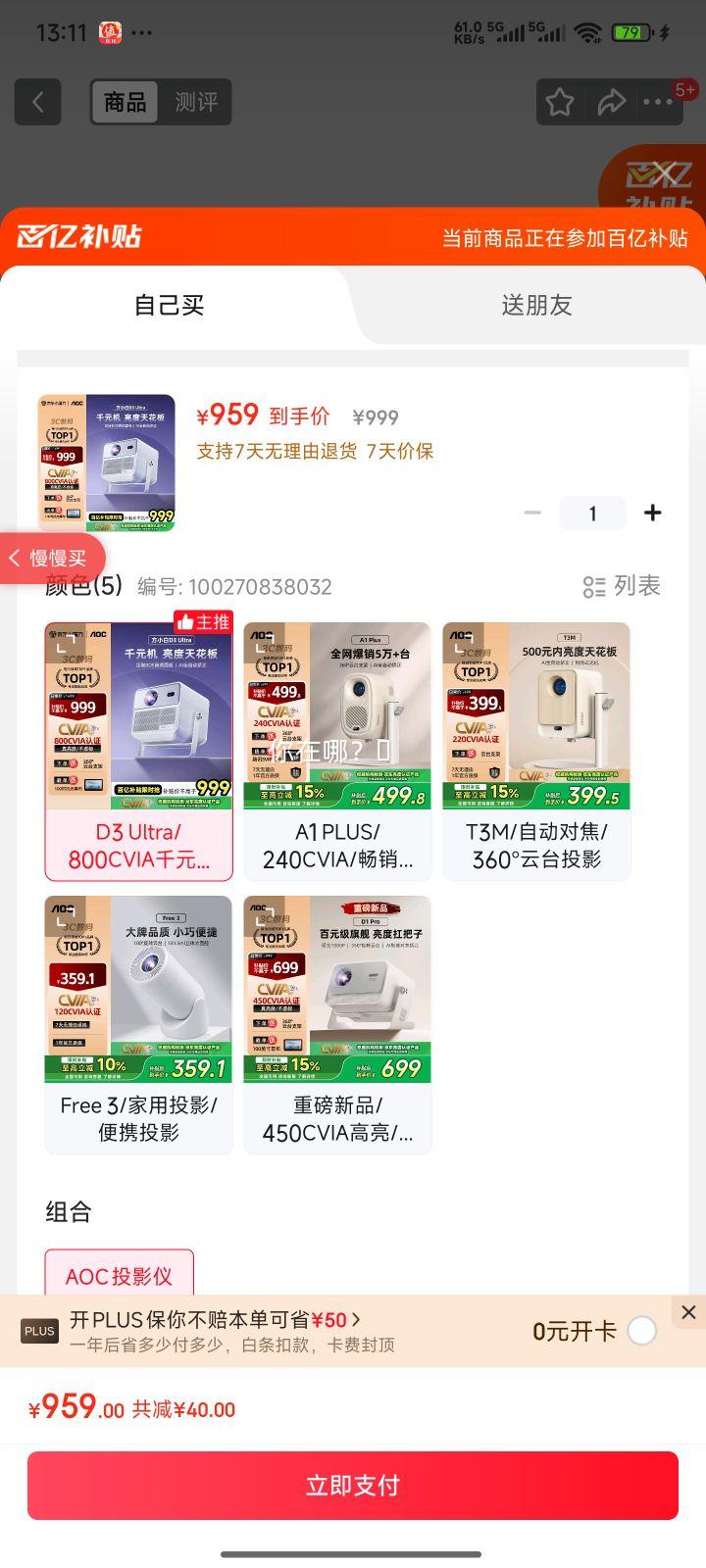706x1568 pixels.
Task: Tap the main product thumbnail image
Action: [106, 462]
